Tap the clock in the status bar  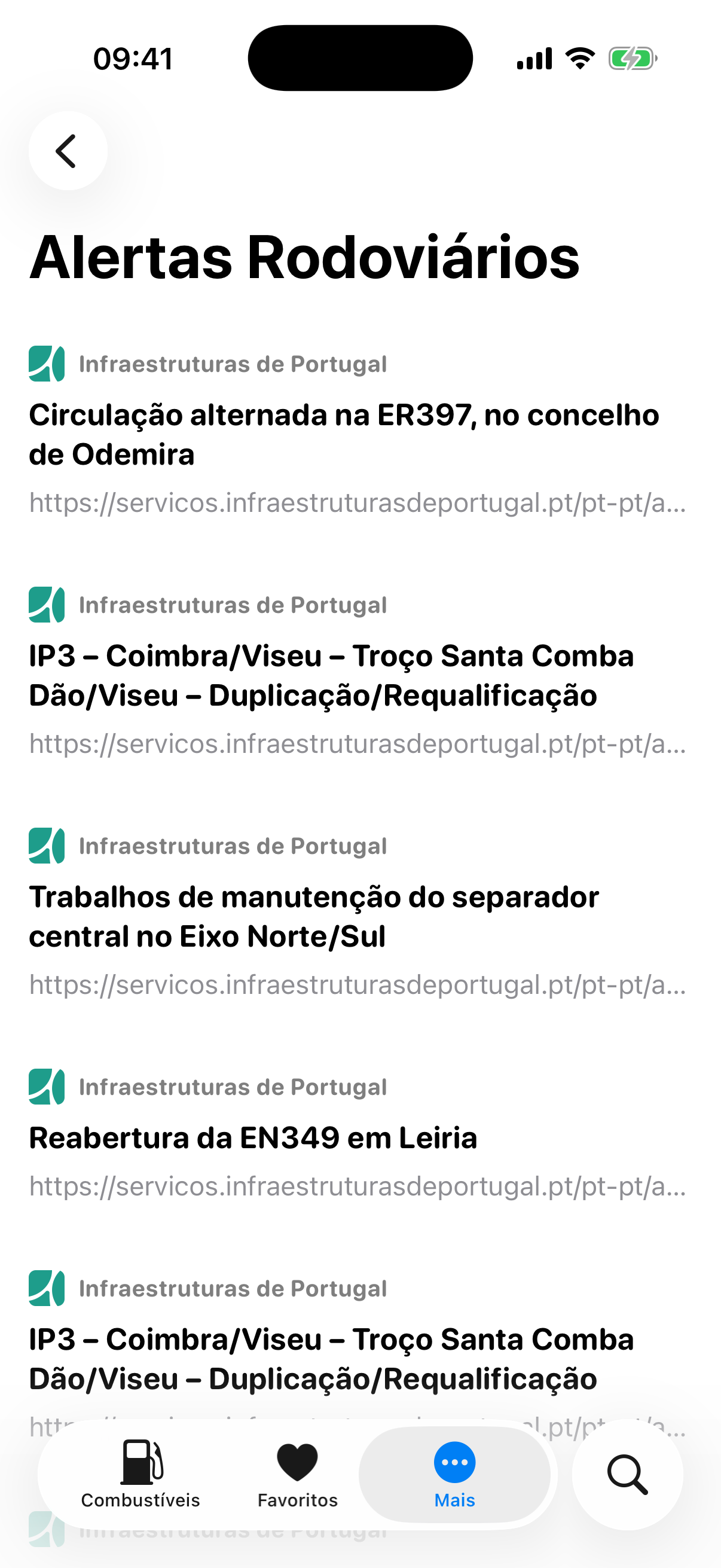[133, 58]
